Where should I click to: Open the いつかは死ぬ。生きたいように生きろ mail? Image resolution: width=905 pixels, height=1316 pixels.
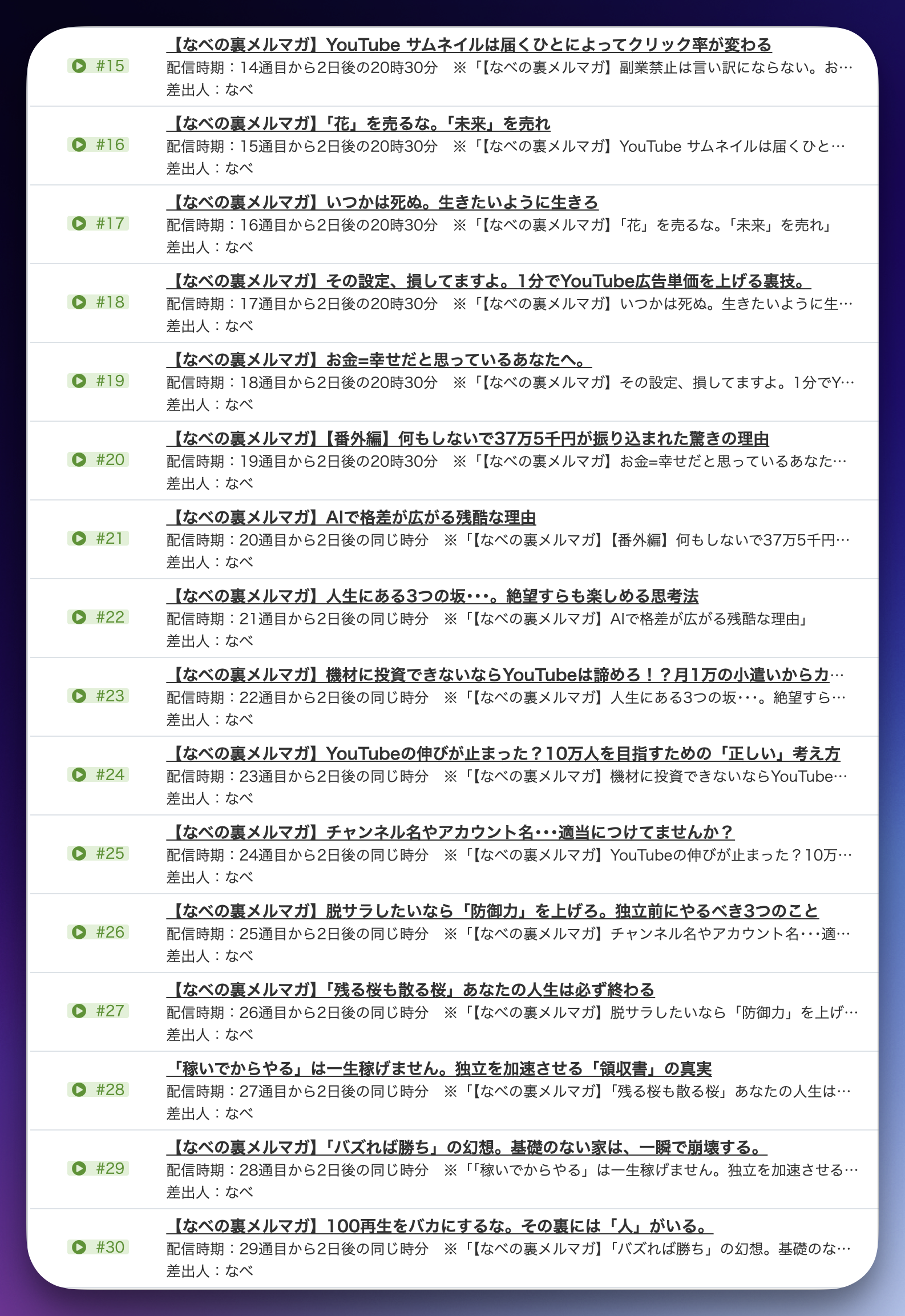pyautogui.click(x=382, y=202)
